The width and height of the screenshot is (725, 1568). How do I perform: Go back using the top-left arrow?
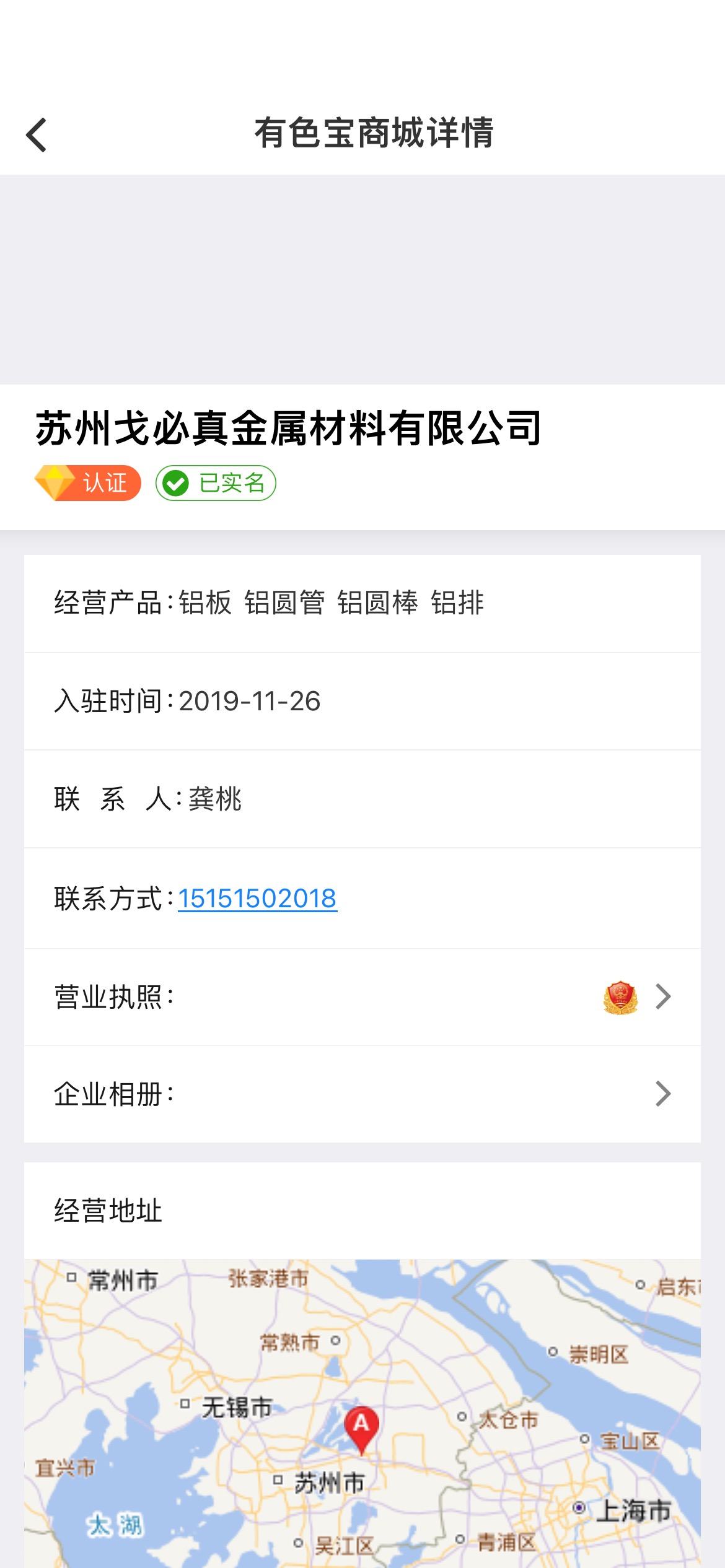[x=37, y=134]
